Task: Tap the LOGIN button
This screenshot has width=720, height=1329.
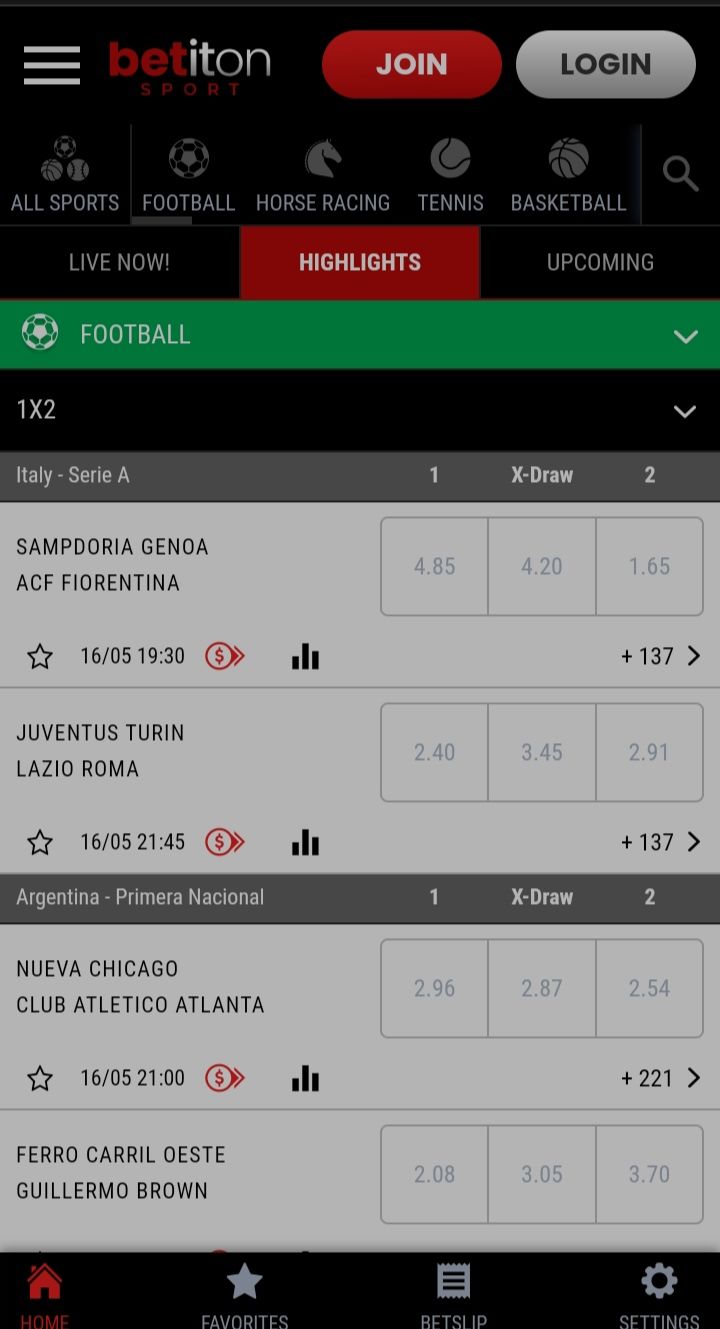Action: (x=605, y=64)
